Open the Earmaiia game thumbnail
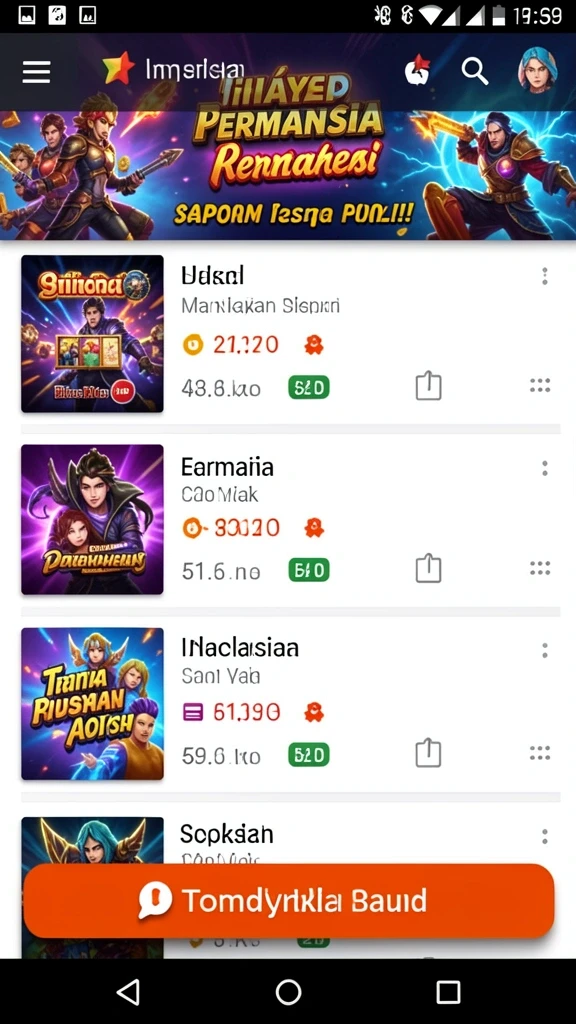 coord(92,519)
